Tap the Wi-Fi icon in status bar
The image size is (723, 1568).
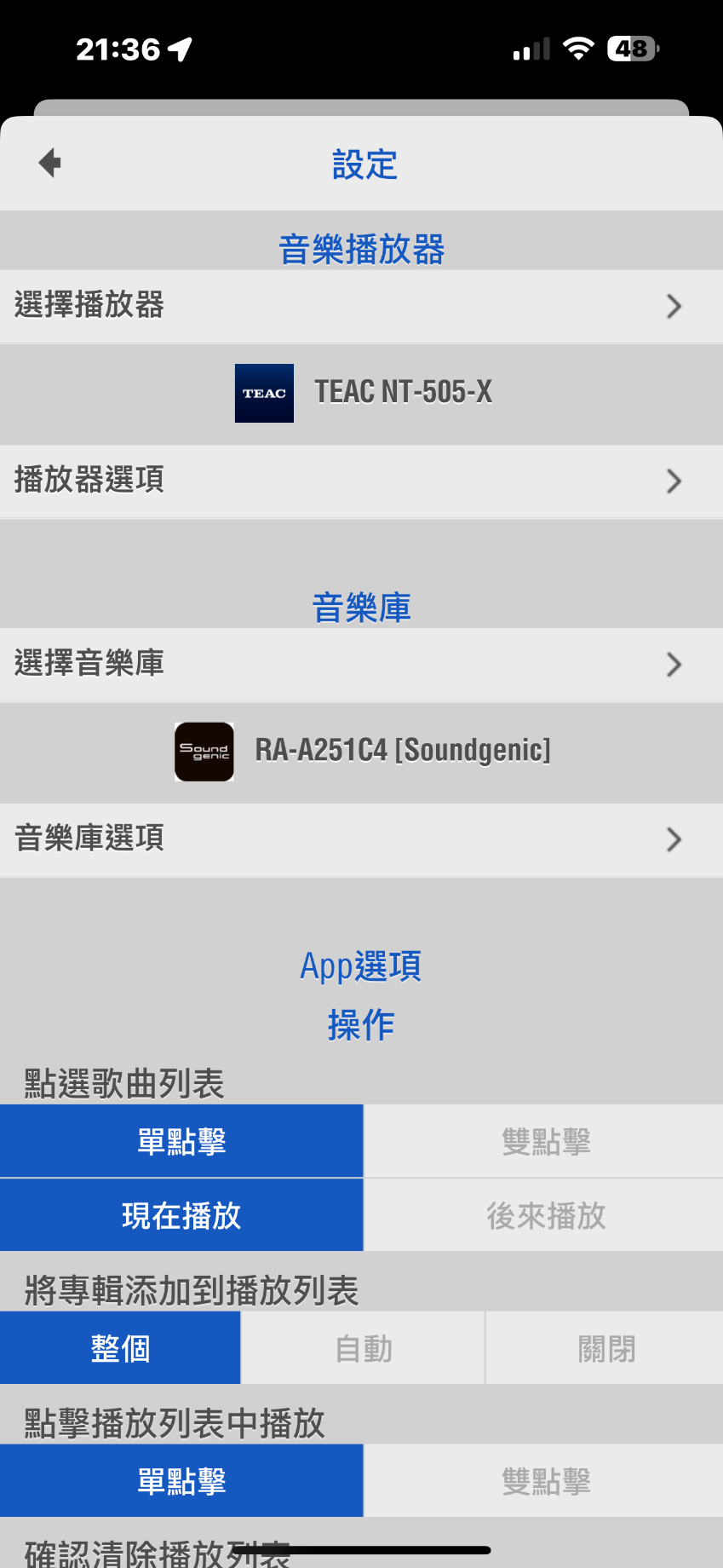coord(577,49)
